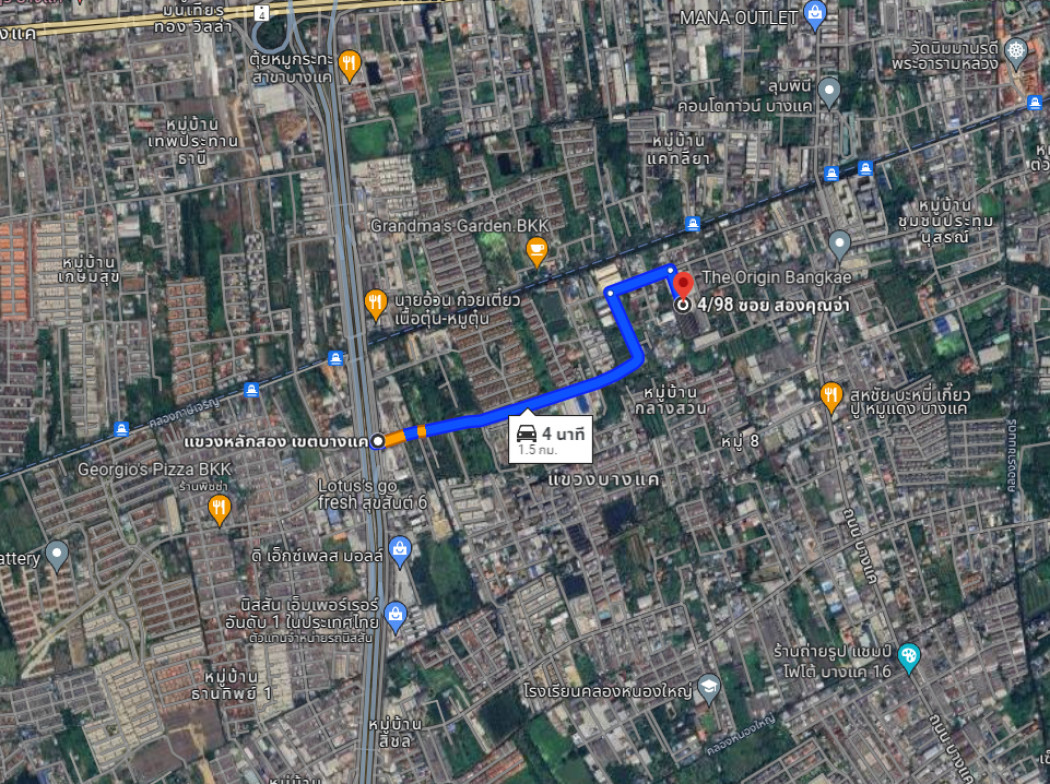Tap the red destination pin at 4/98

point(683,285)
